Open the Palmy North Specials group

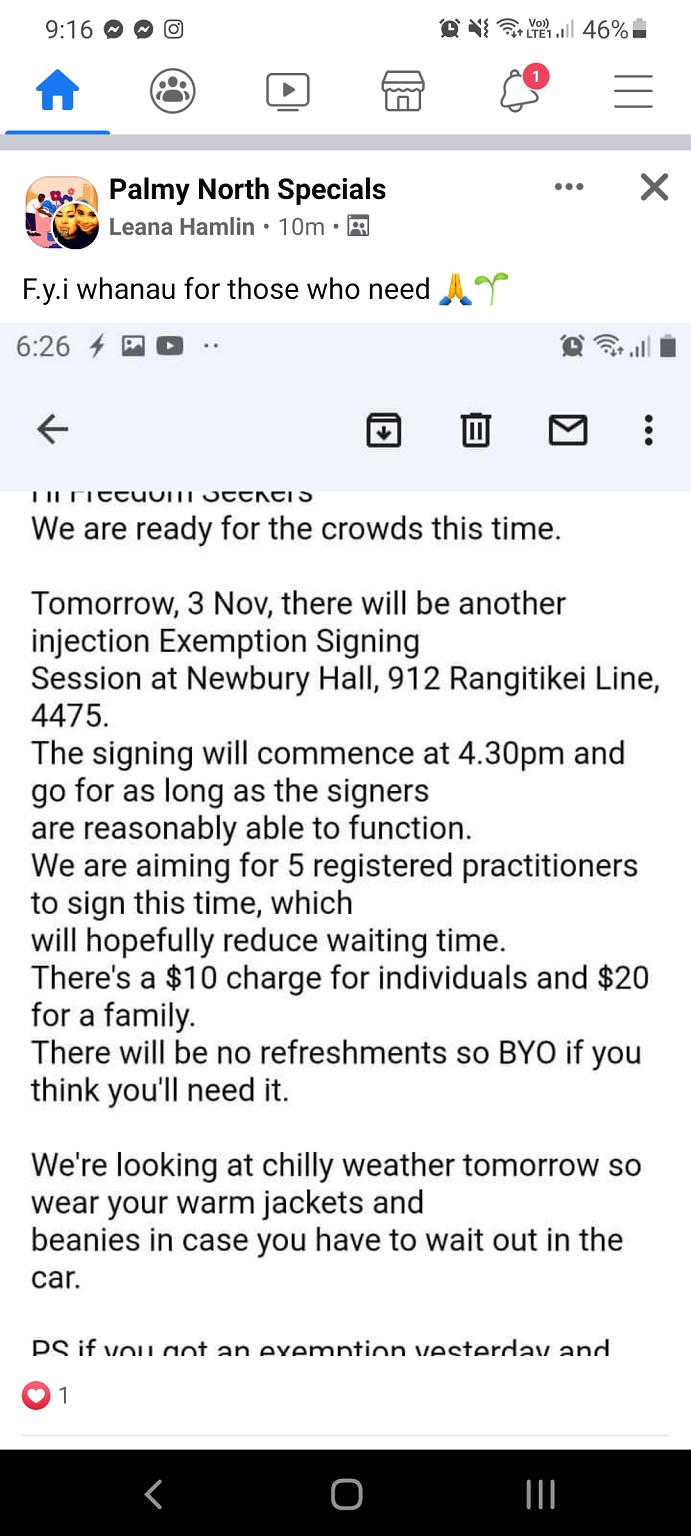(247, 189)
